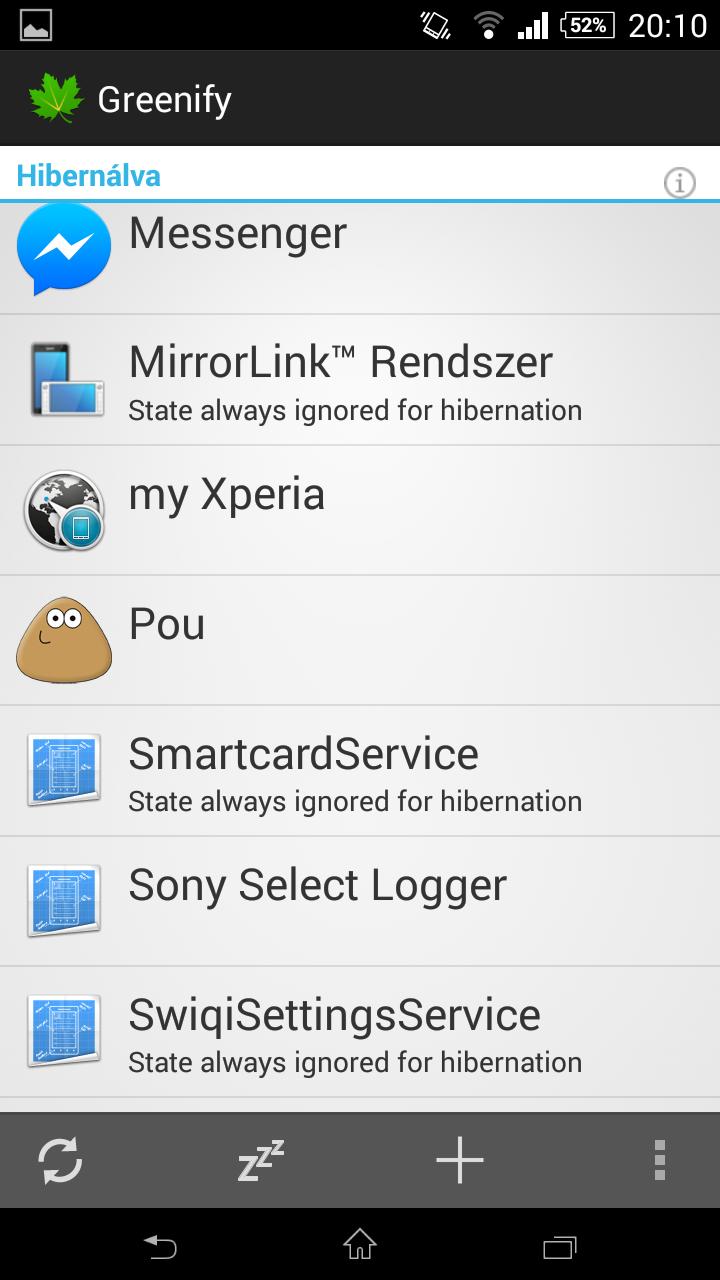The width and height of the screenshot is (720, 1280).
Task: Select the SmartcardService row
Action: pyautogui.click(x=360, y=771)
